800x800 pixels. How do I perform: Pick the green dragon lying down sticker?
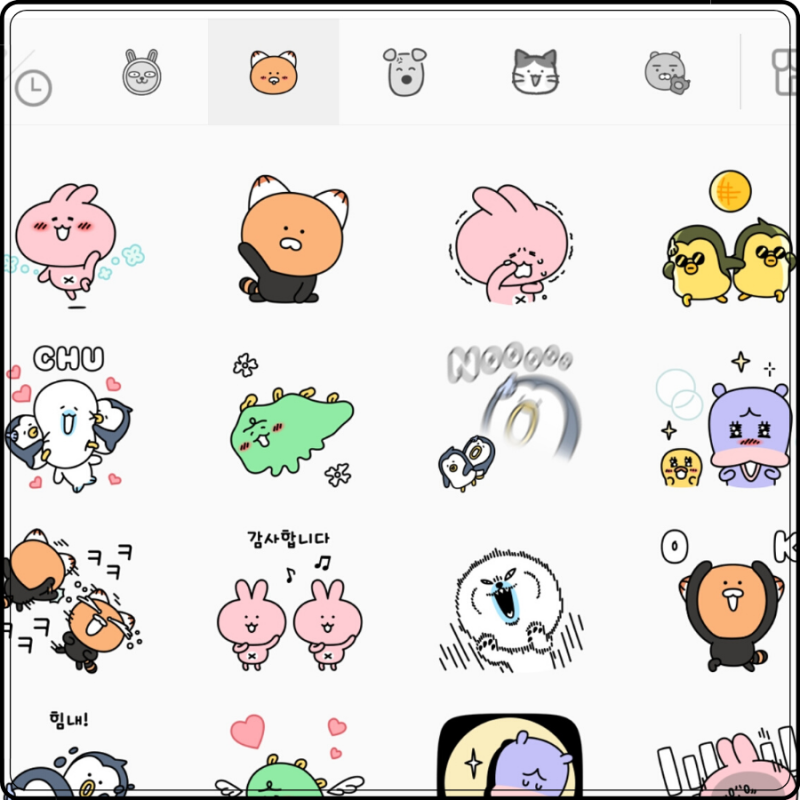tap(292, 420)
